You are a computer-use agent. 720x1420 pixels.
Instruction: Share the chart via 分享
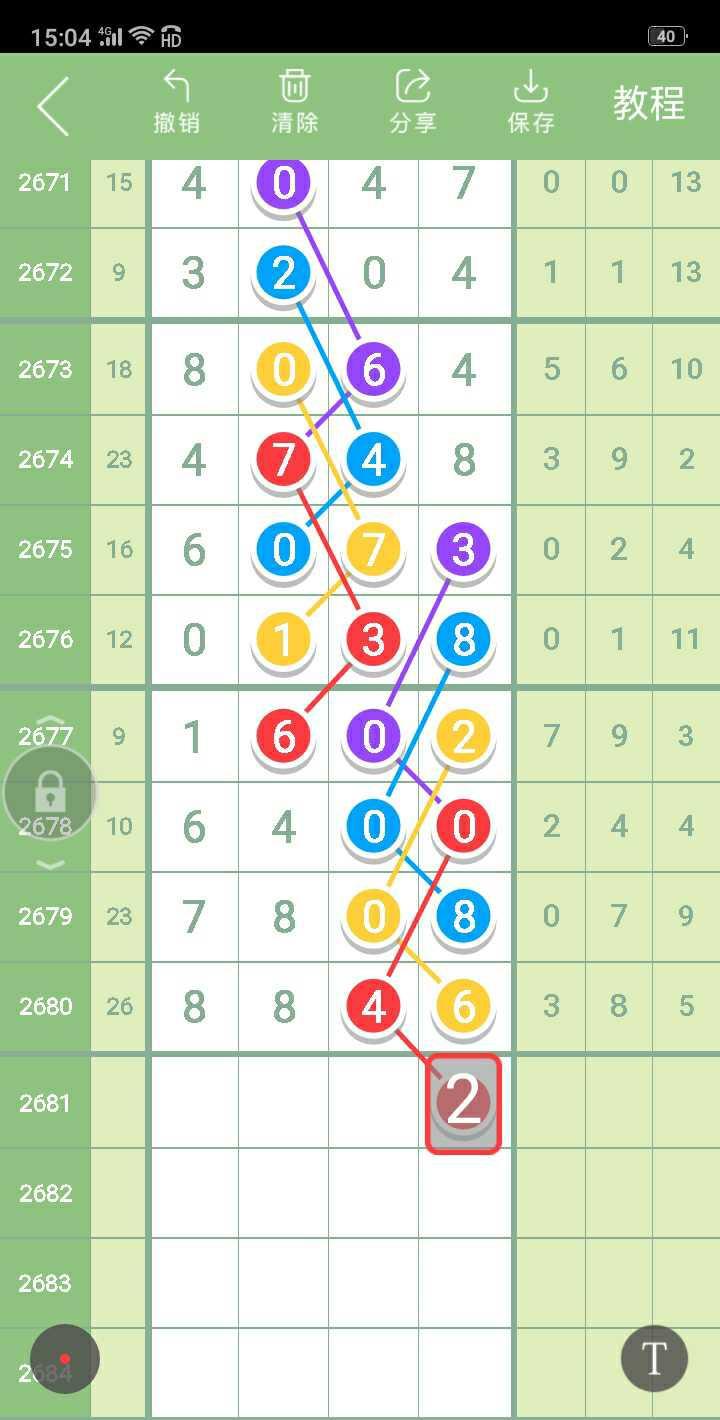tap(412, 102)
